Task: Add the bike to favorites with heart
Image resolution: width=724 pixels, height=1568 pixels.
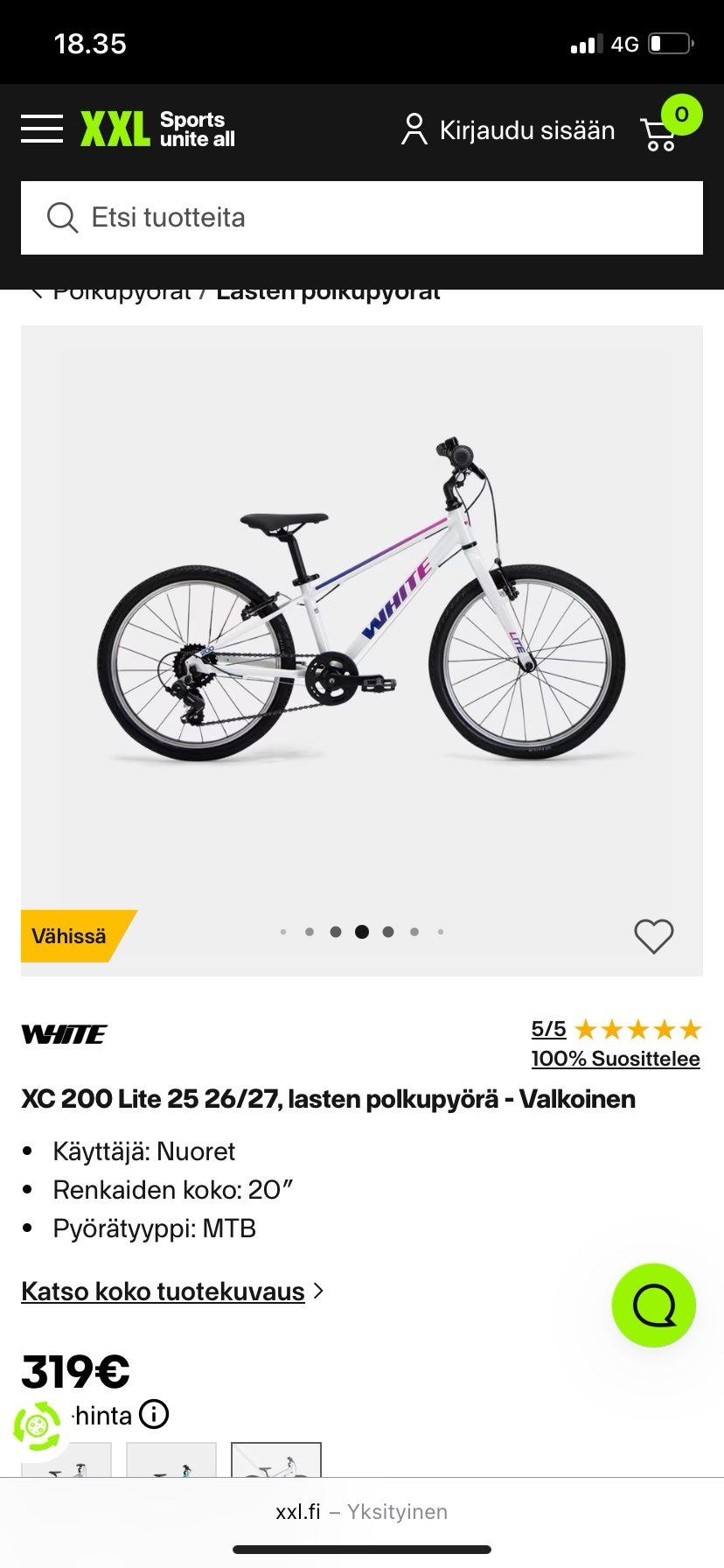Action: click(x=654, y=936)
